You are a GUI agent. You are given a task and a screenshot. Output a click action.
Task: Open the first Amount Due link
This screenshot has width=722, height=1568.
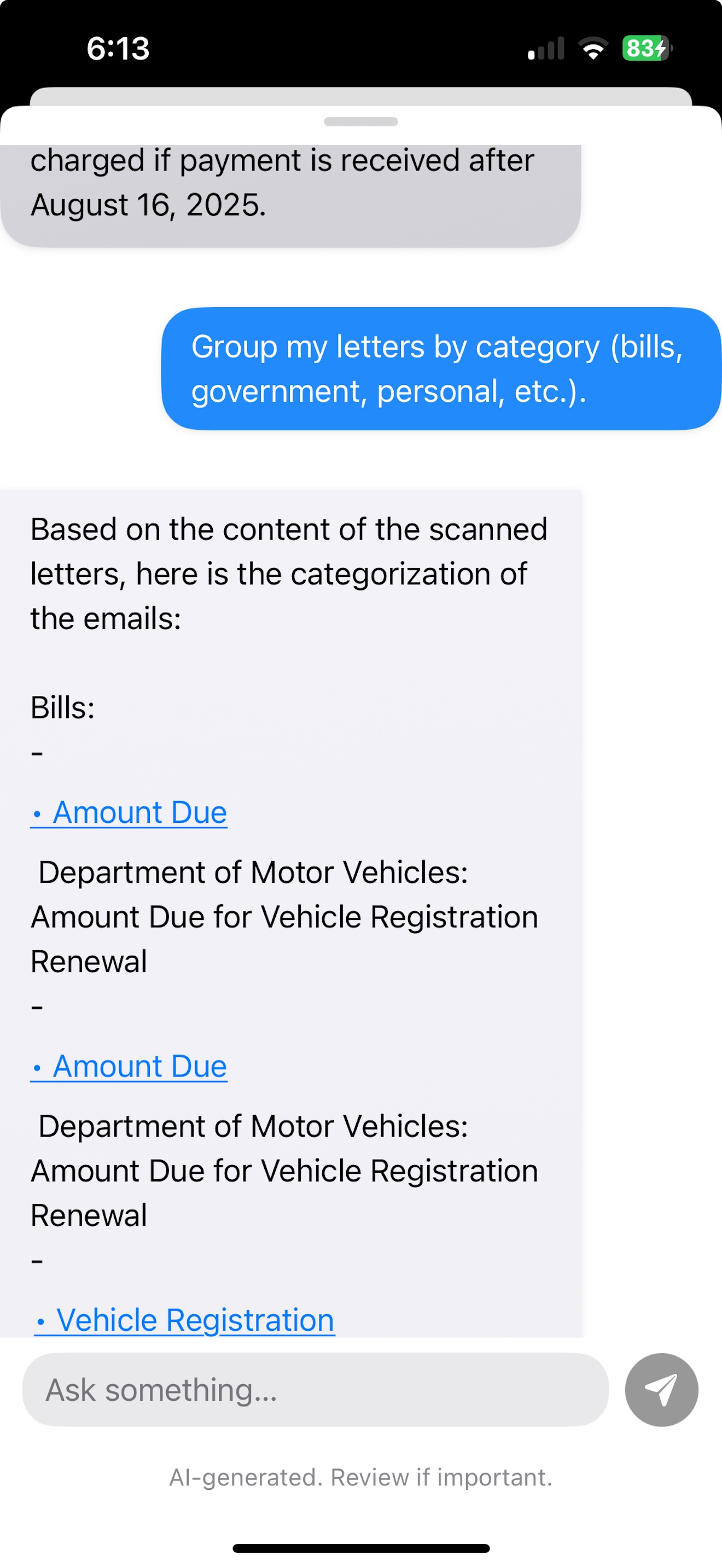pos(129,812)
